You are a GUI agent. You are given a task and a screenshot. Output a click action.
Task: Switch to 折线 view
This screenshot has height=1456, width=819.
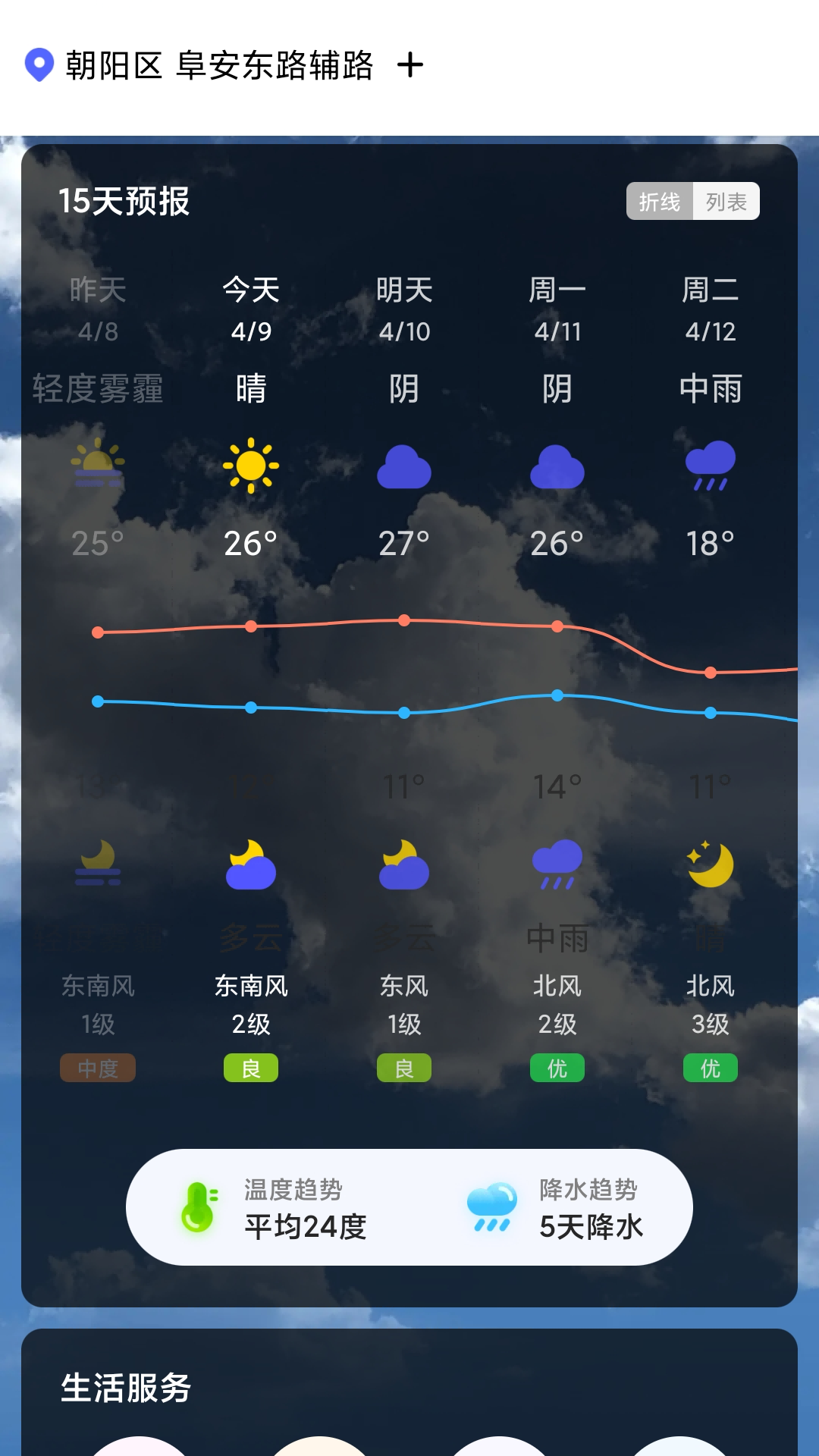[x=661, y=201]
